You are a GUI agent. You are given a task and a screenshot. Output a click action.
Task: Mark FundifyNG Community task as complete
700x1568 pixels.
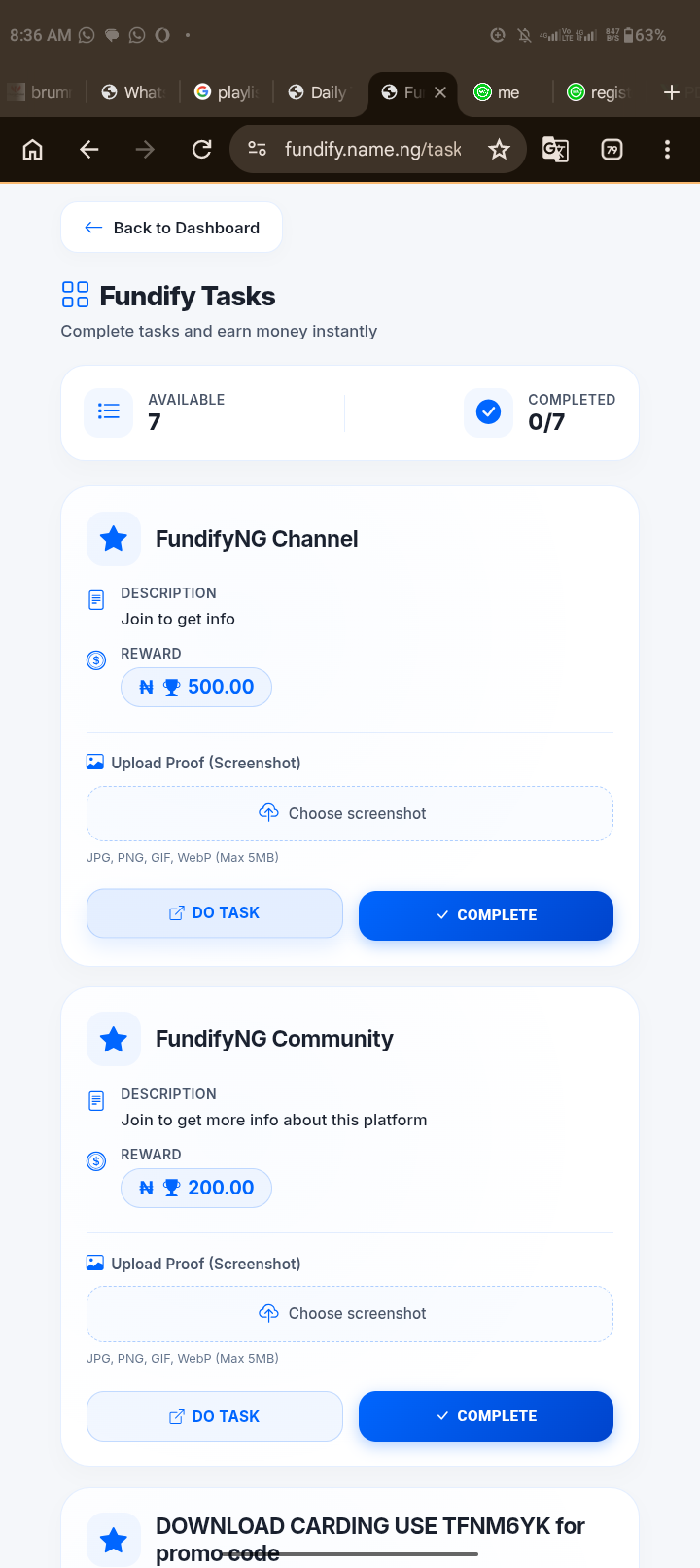click(x=486, y=1416)
